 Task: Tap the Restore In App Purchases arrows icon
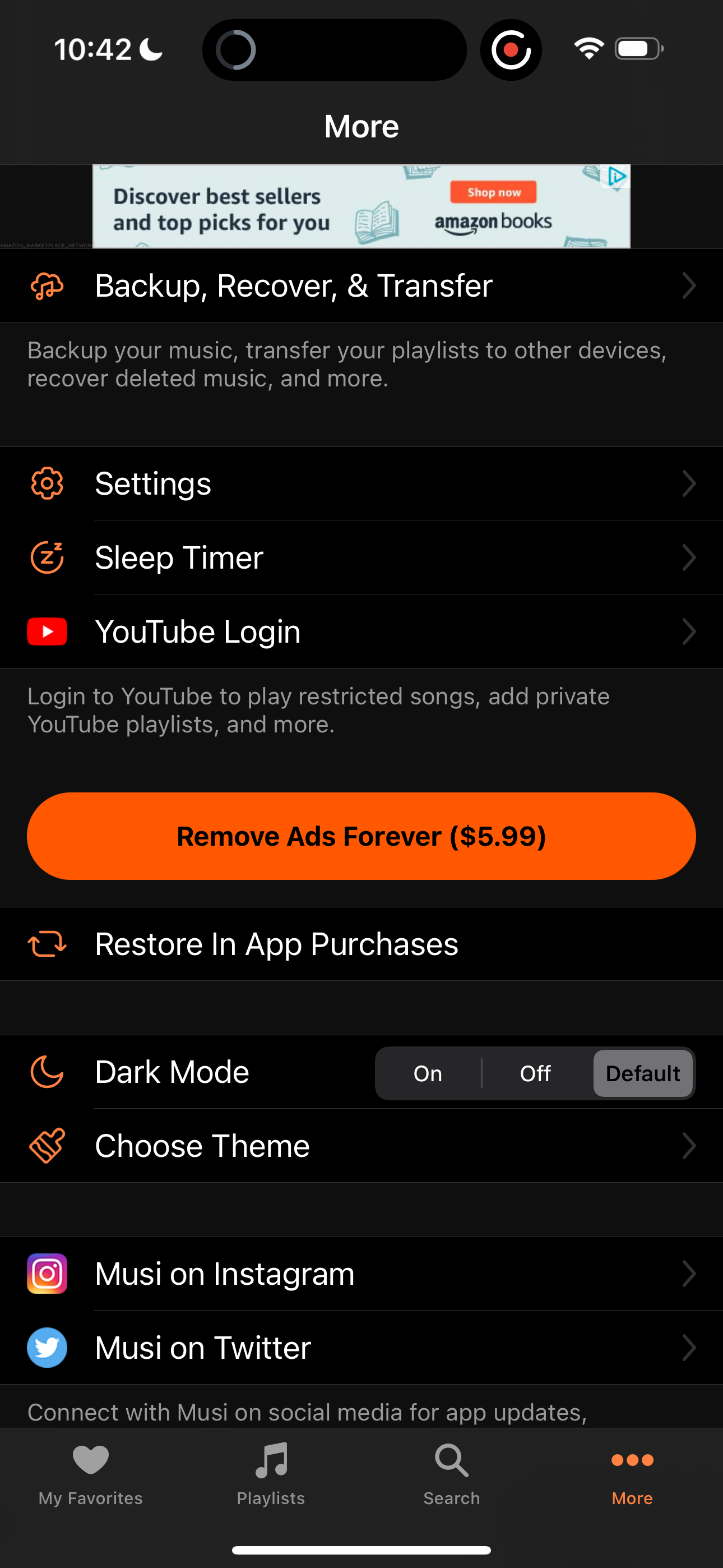pyautogui.click(x=47, y=943)
